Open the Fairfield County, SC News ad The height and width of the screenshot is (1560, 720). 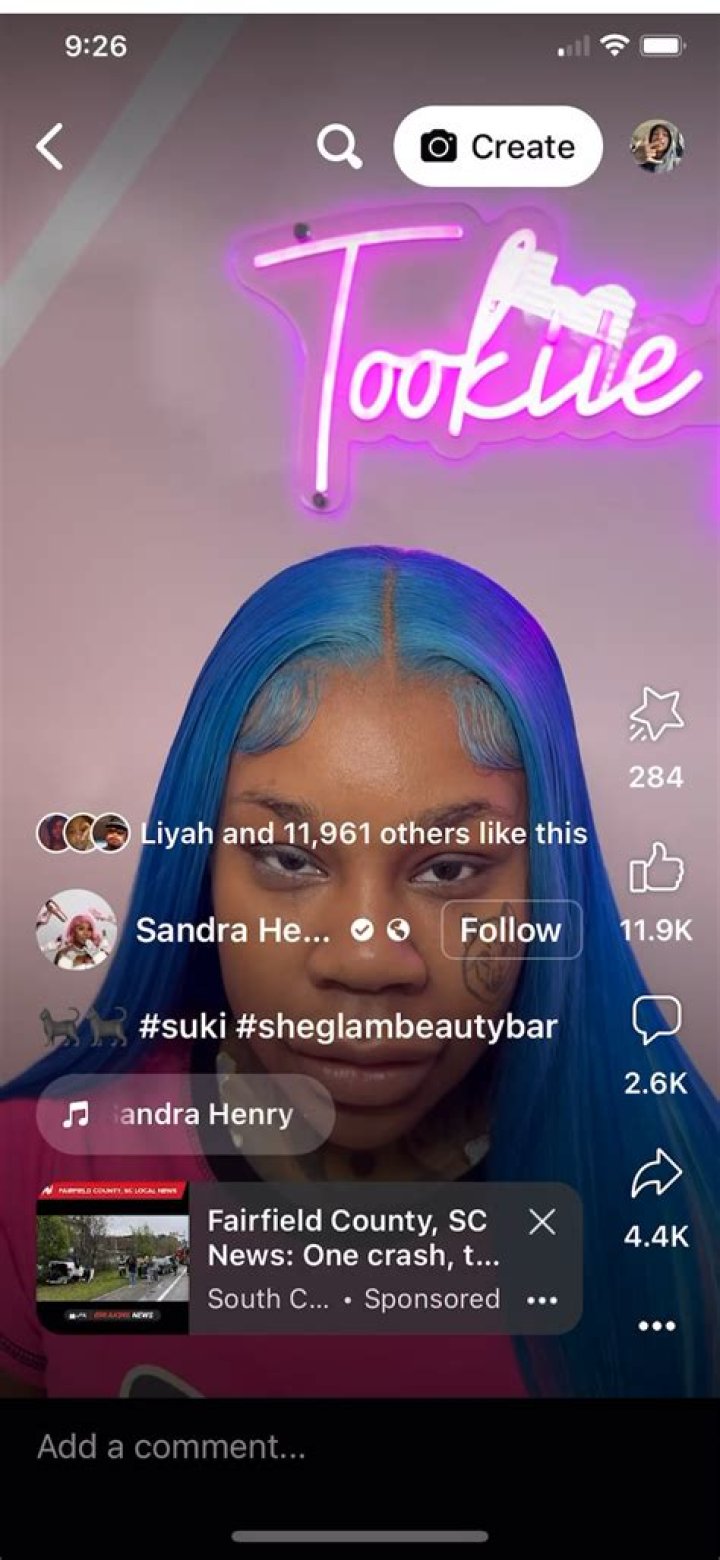point(347,1236)
